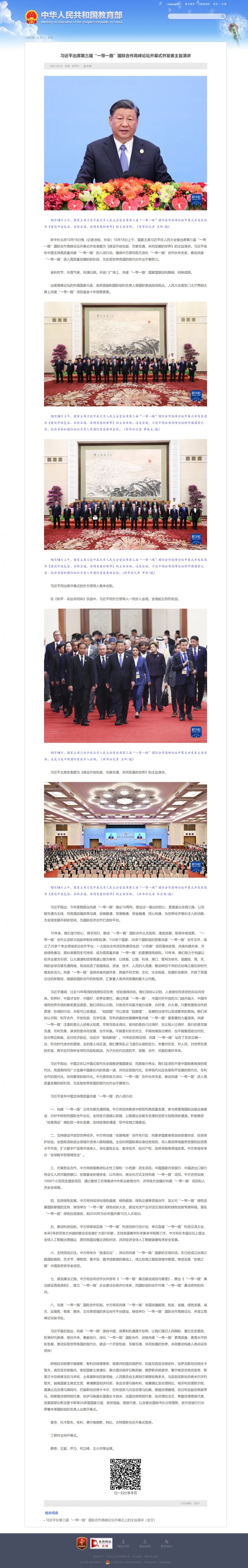Open the 注册 register link
Screen dimensions: 248x1568
tap(224, 4)
